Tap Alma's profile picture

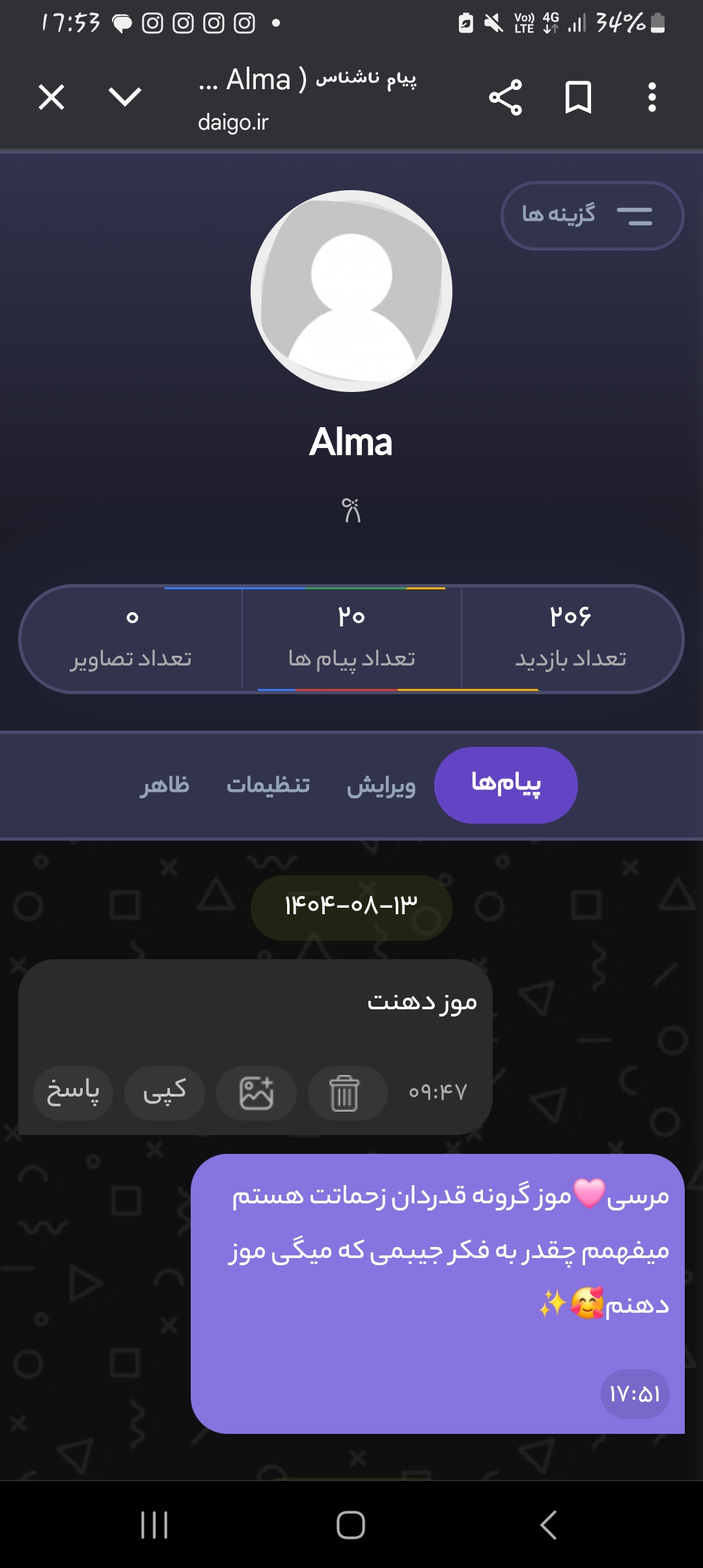[351, 291]
